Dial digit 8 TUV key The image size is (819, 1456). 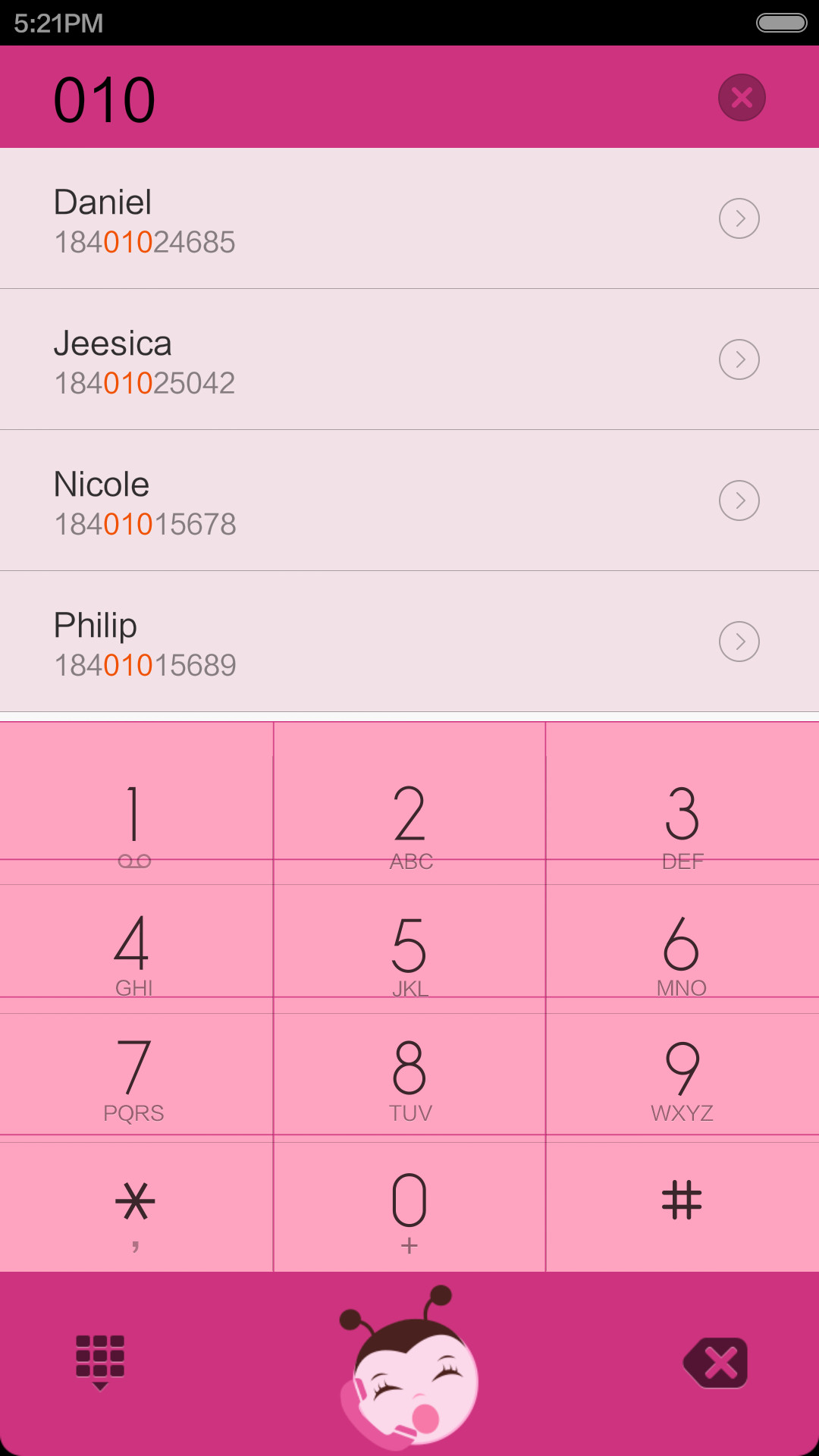409,1078
